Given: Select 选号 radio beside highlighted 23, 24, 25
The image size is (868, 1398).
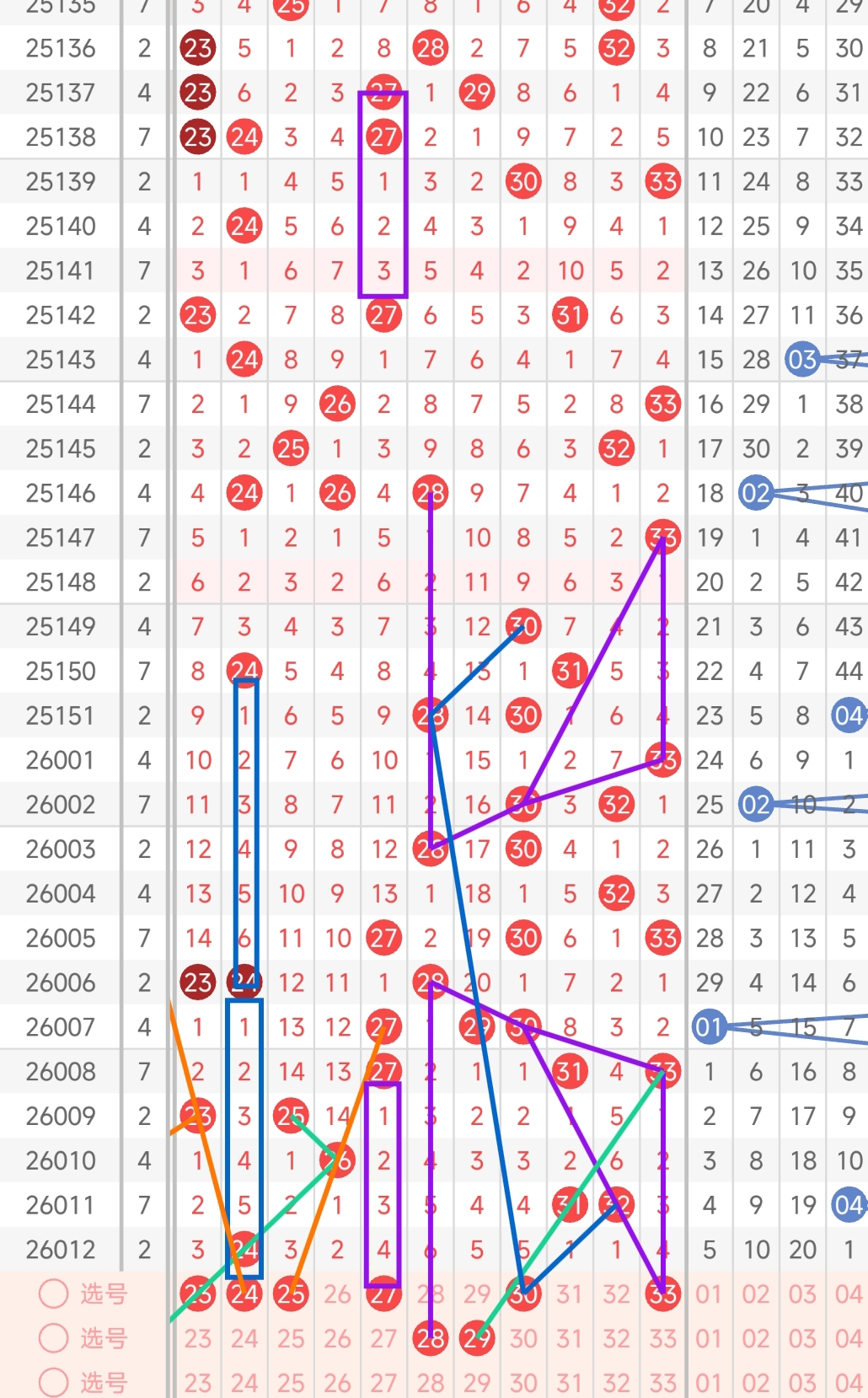Looking at the screenshot, I should click(54, 1294).
